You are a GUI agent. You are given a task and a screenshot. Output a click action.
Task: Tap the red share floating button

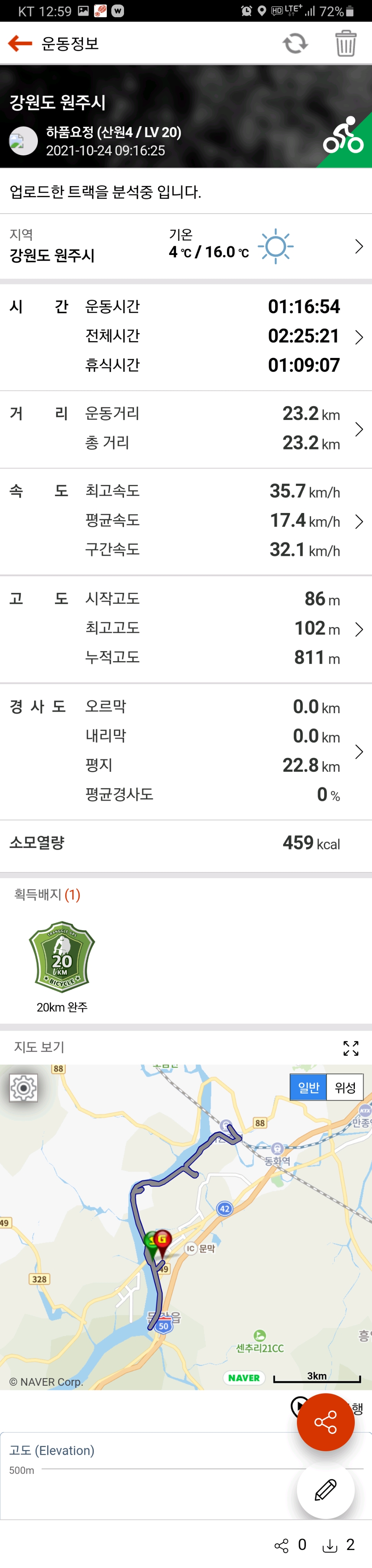click(325, 1422)
